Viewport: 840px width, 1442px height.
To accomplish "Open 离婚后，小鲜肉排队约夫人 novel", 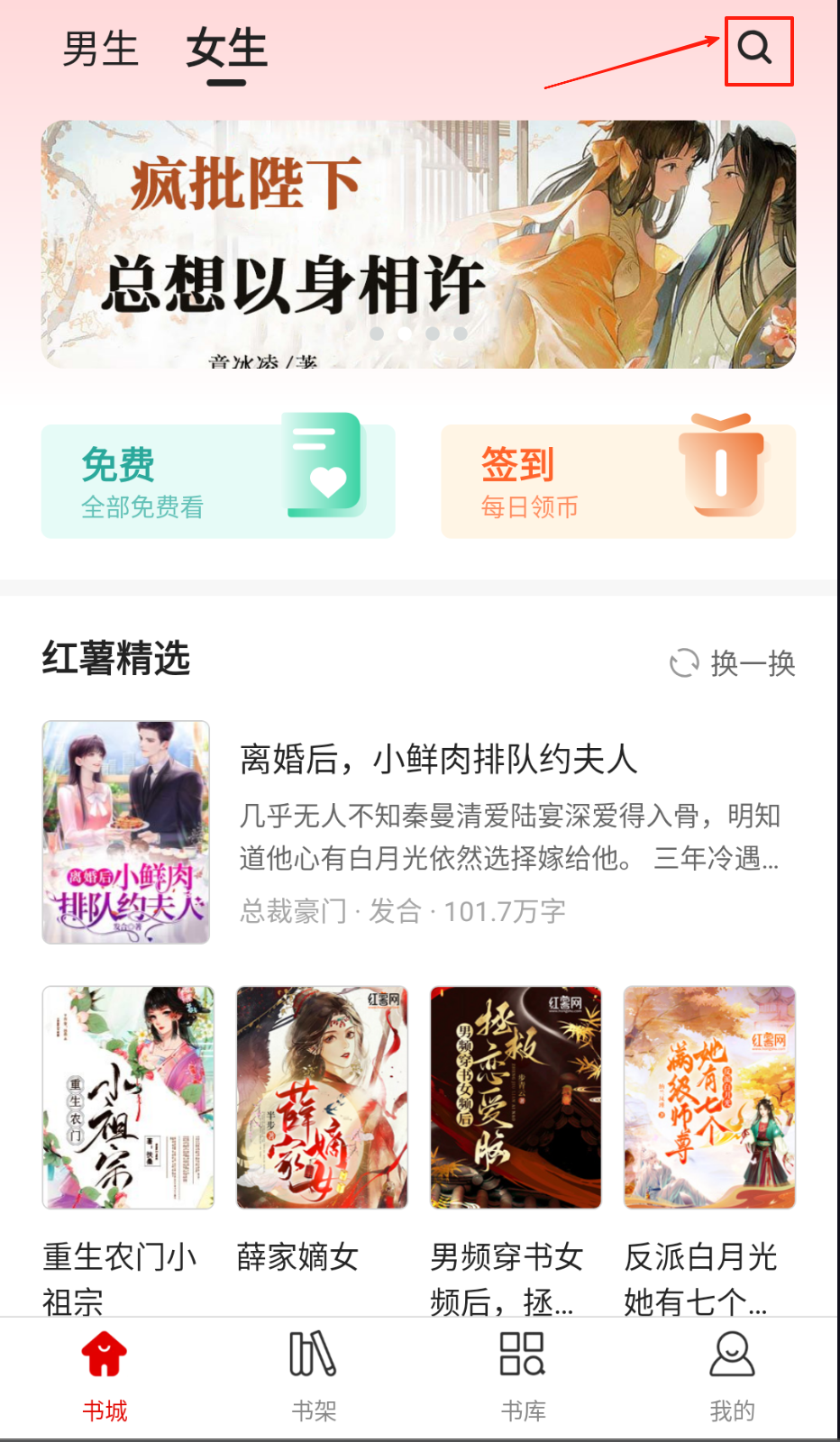I will pos(438,759).
